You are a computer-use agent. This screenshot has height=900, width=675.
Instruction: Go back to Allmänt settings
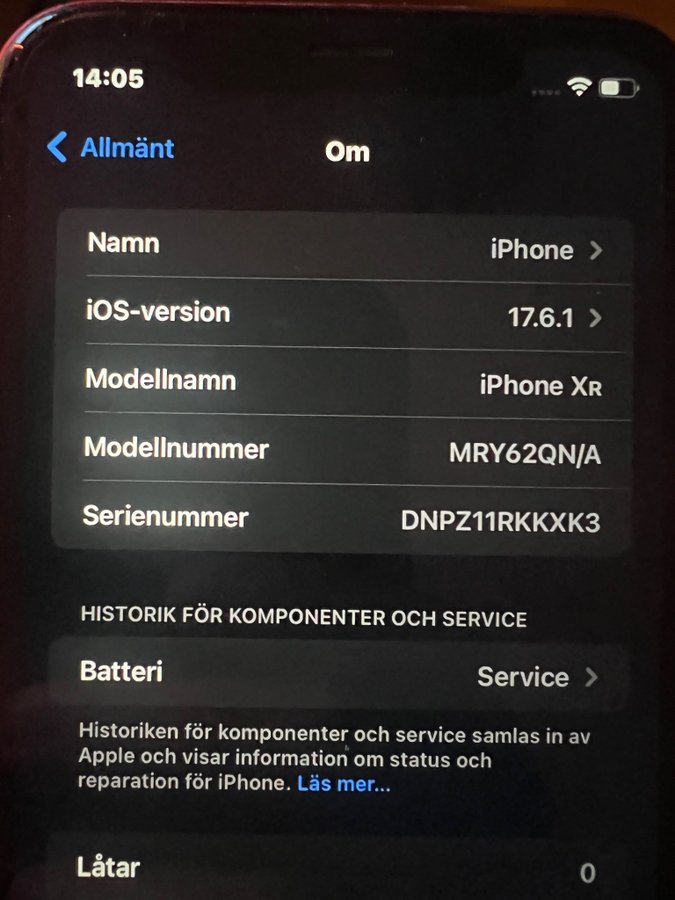(111, 149)
